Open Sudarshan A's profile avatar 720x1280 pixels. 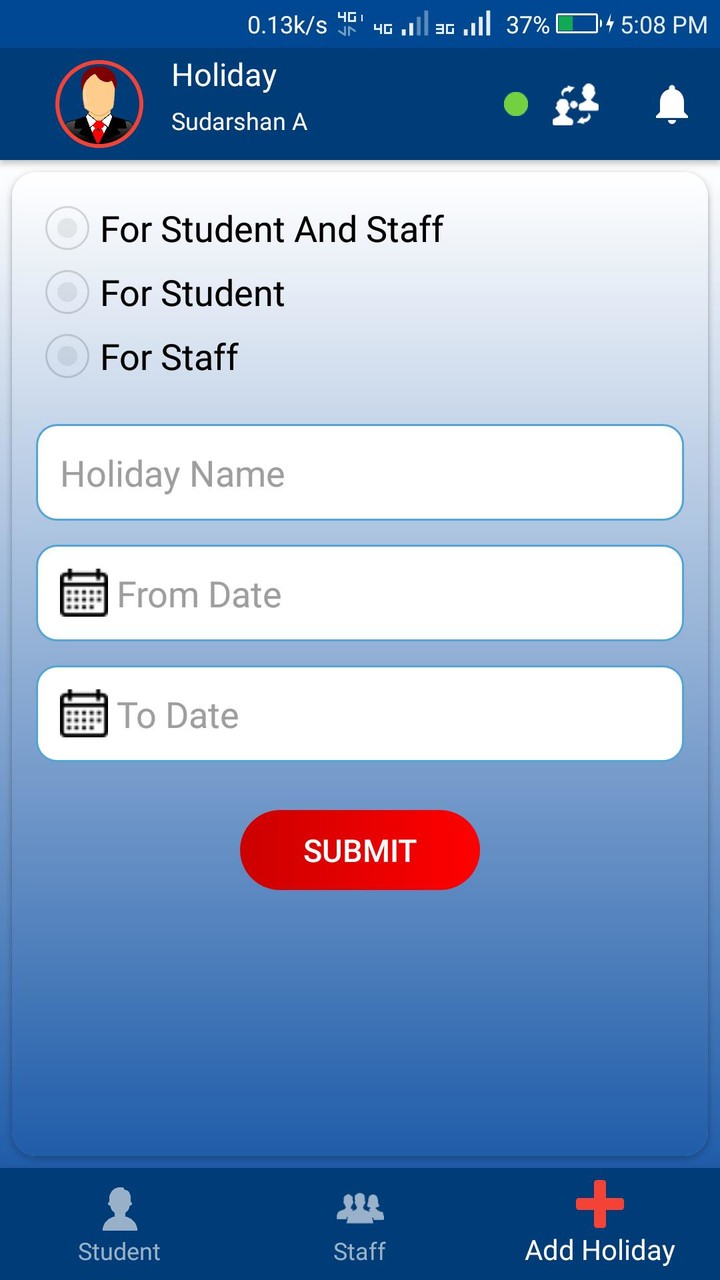coord(98,103)
